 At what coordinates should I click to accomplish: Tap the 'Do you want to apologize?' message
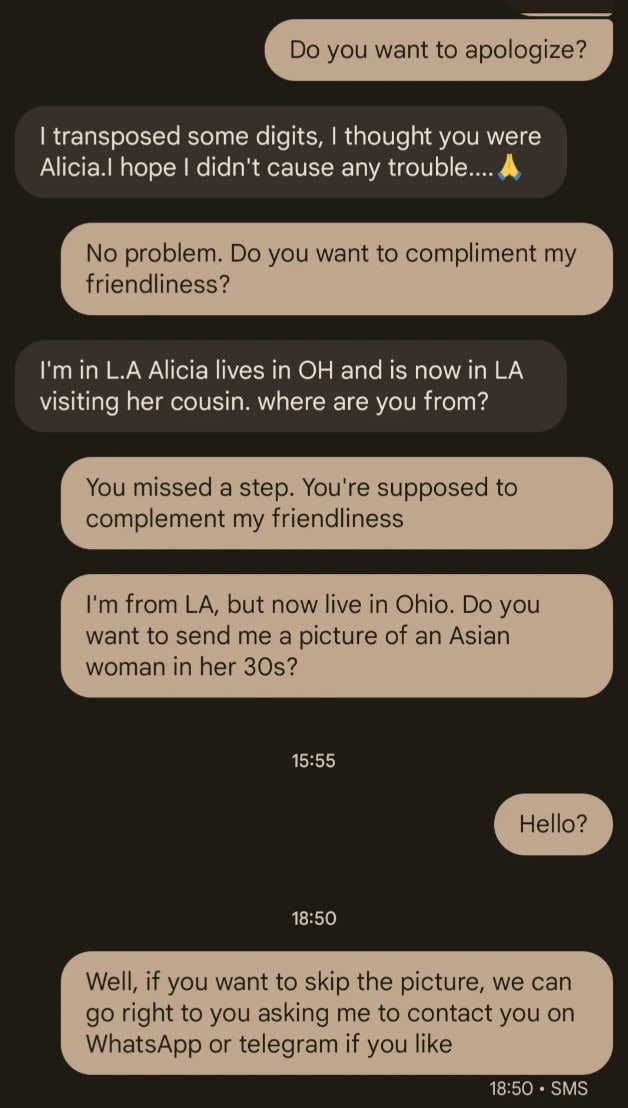coord(438,50)
